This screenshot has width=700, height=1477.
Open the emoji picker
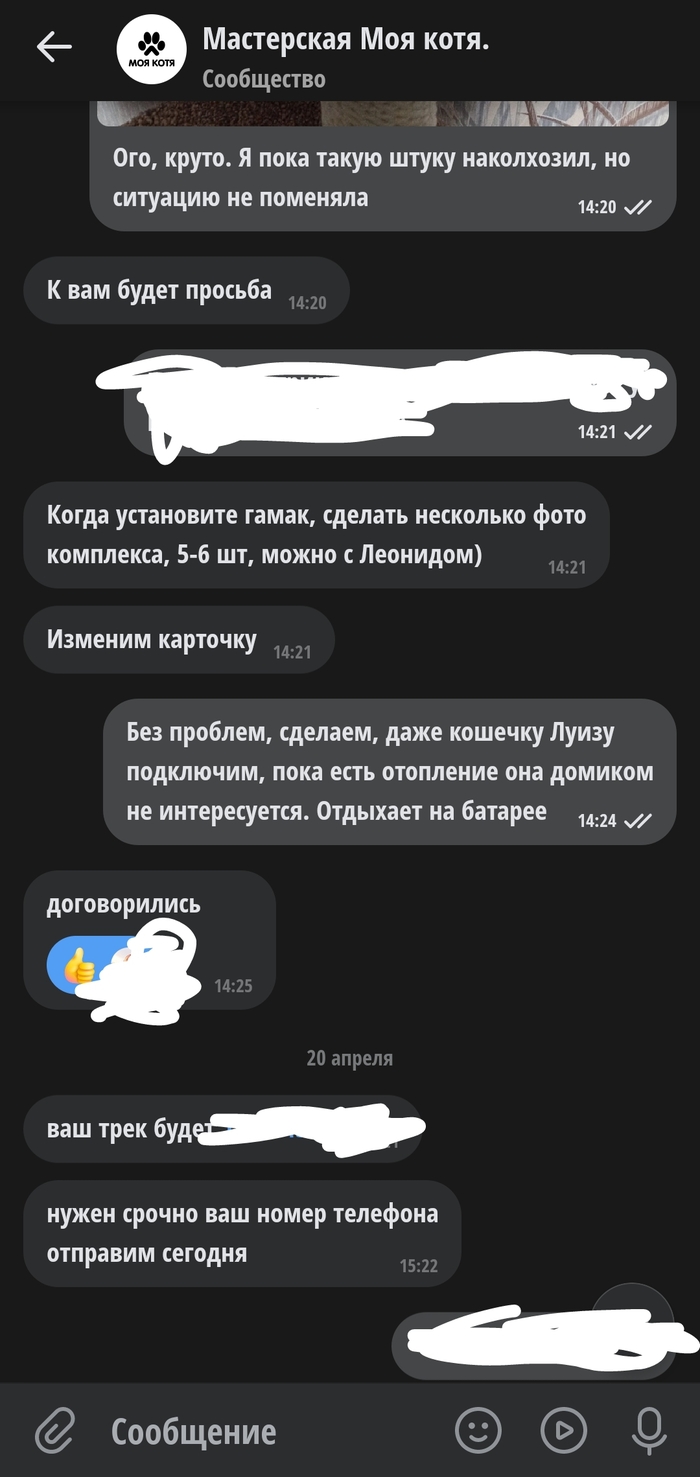pyautogui.click(x=478, y=1431)
